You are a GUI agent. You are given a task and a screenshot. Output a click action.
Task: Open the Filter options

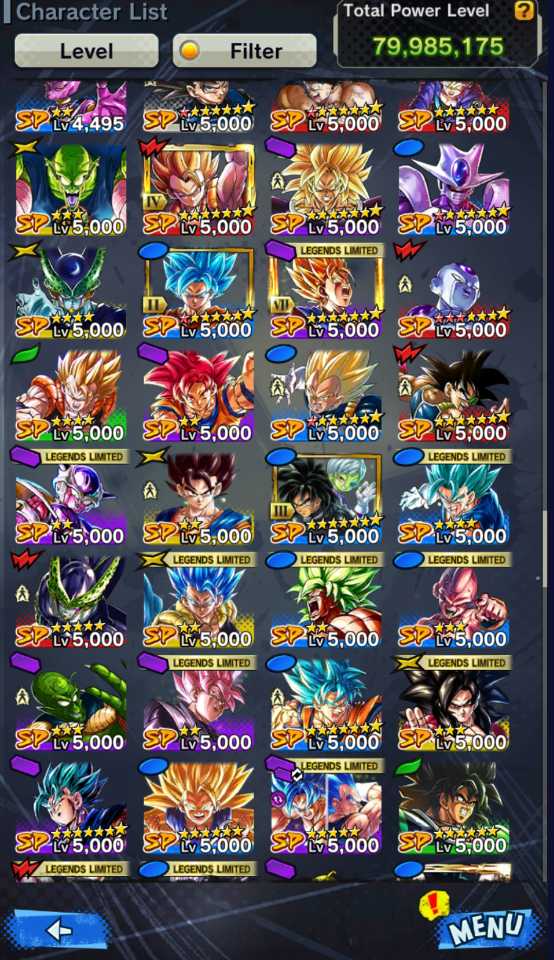(x=244, y=51)
